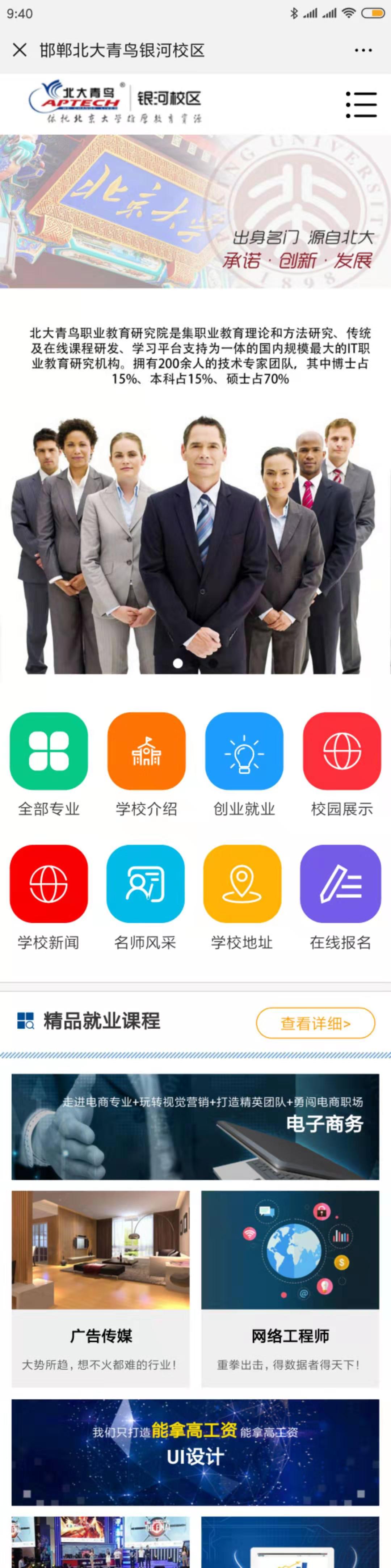Open the hamburger navigation menu

tap(361, 105)
